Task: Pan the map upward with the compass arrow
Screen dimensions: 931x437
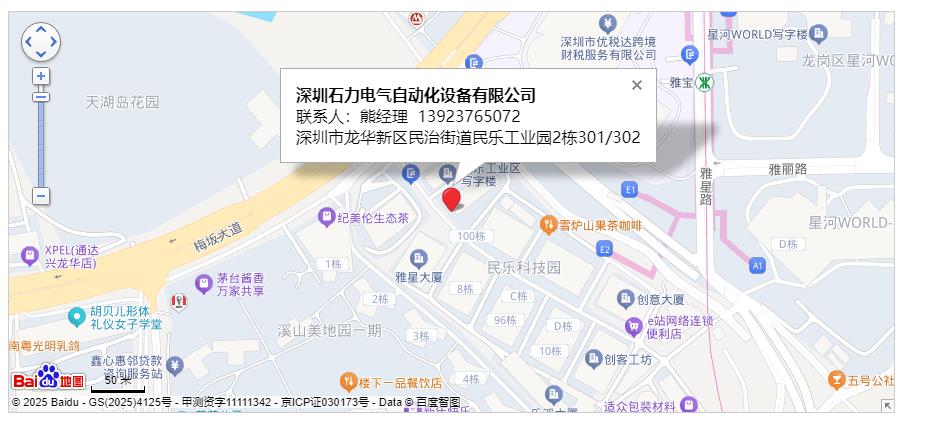Action: [x=41, y=30]
